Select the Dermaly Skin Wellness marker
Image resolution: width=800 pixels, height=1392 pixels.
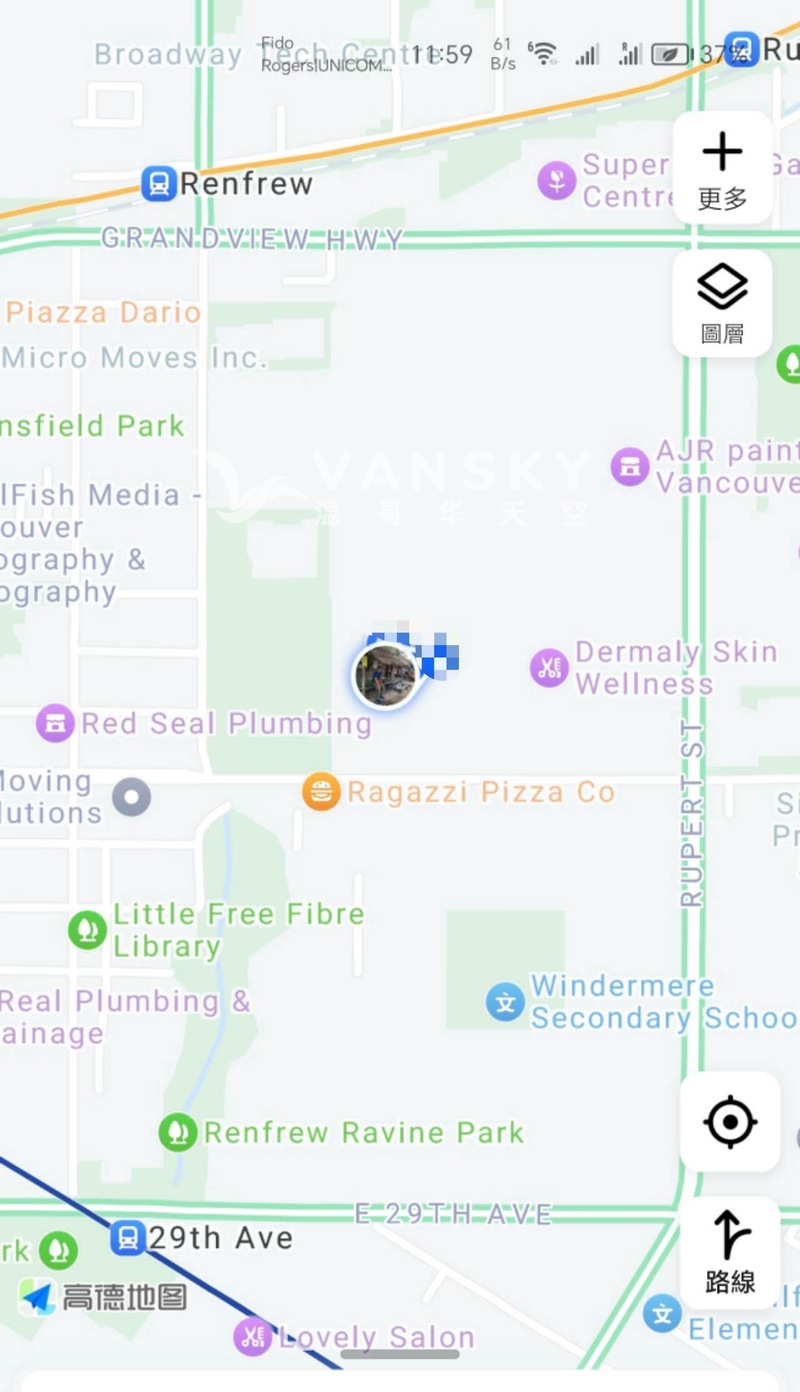(549, 668)
